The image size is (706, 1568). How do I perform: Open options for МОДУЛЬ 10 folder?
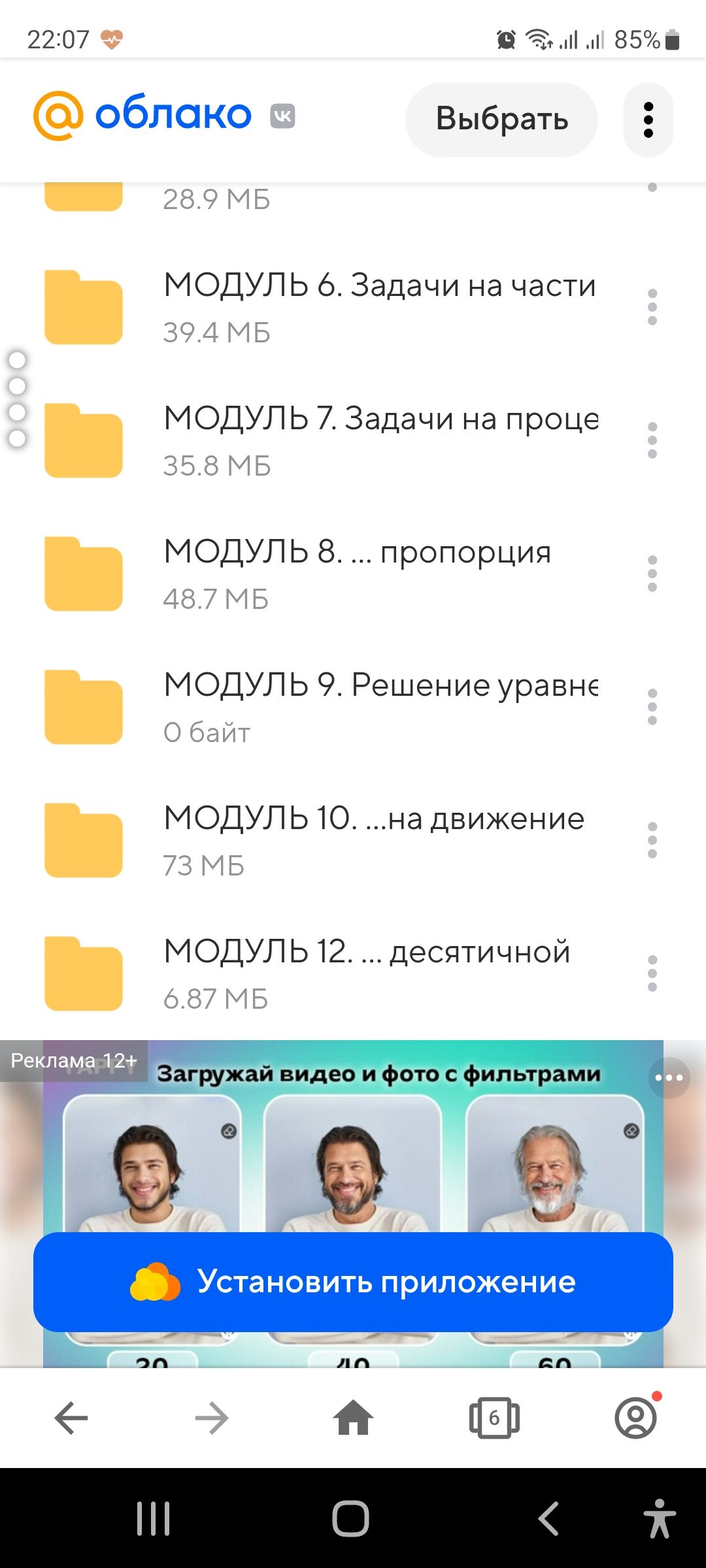click(x=652, y=840)
